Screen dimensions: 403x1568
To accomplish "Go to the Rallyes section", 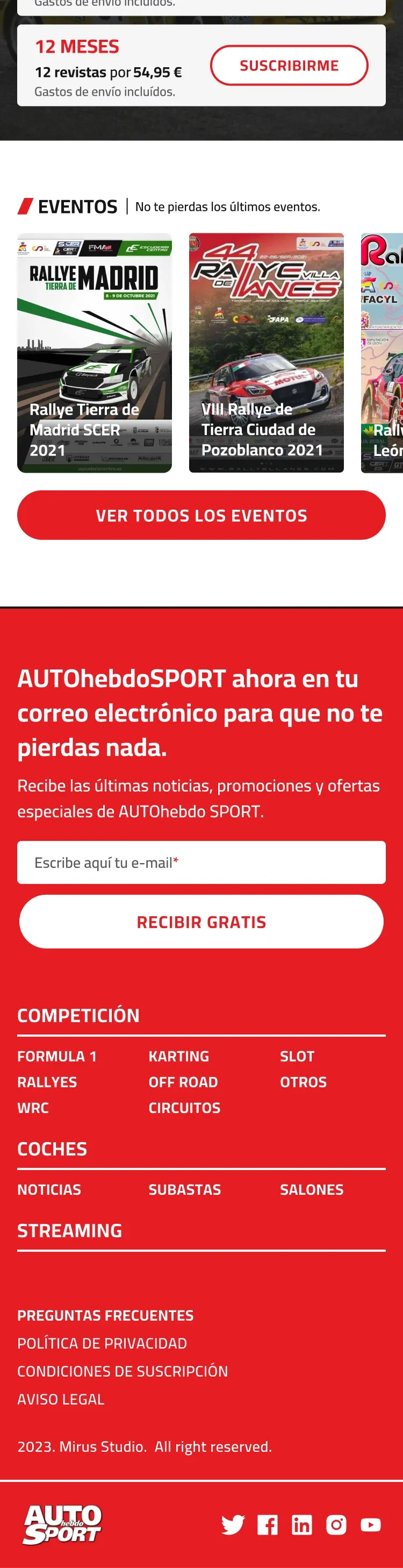I will click(47, 1082).
